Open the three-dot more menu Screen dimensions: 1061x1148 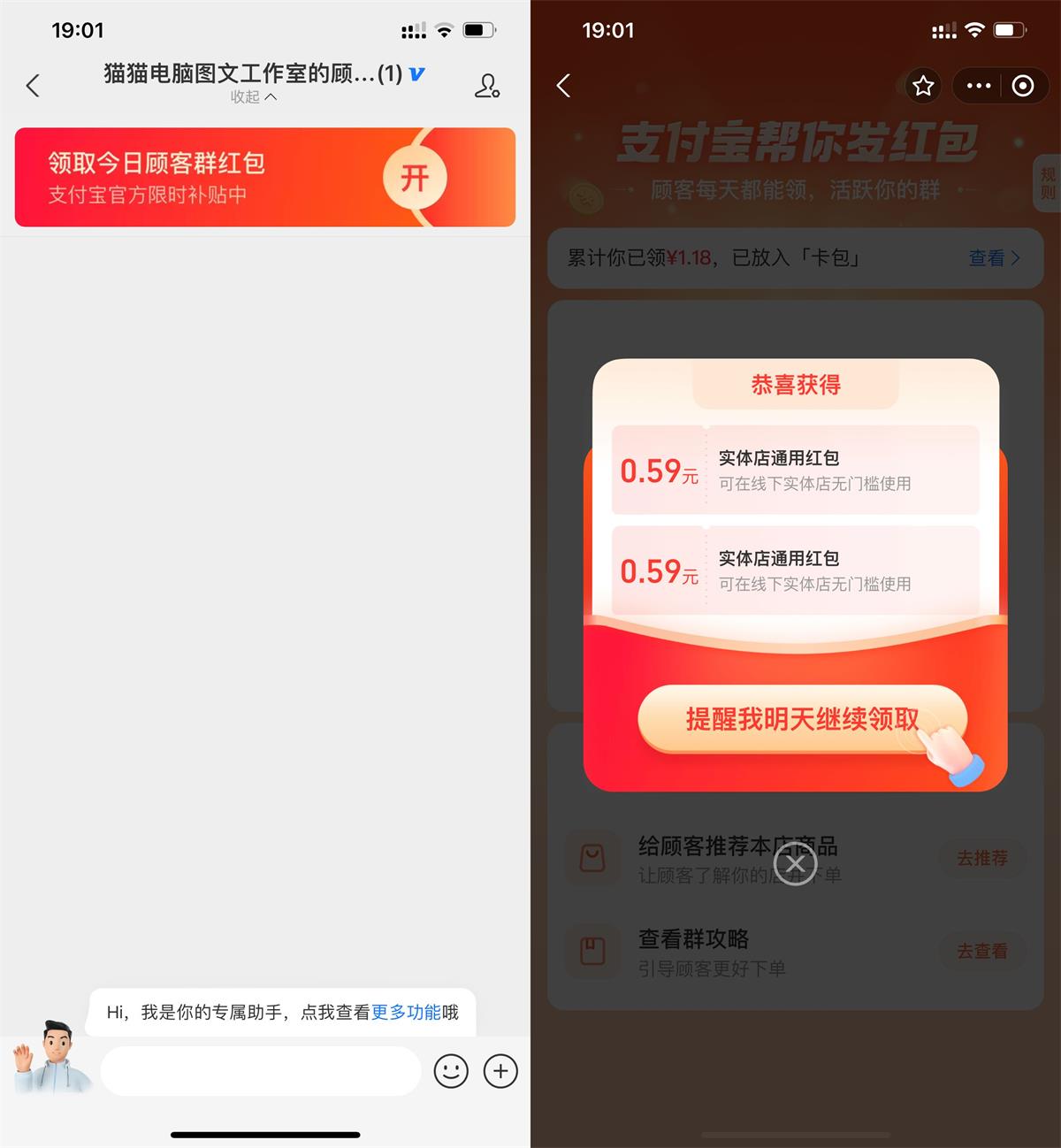tap(979, 86)
